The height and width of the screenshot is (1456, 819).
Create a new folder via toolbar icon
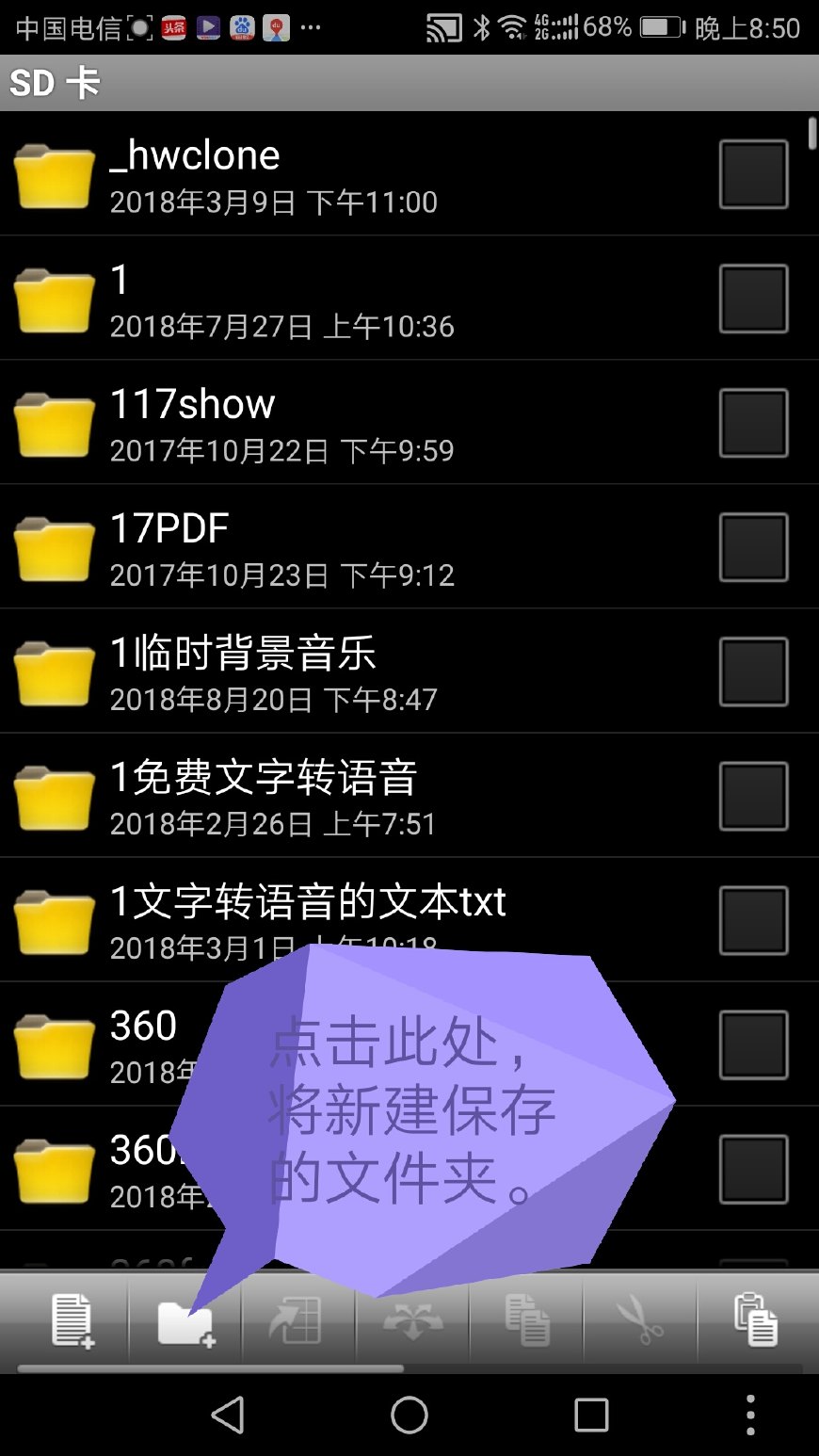[x=186, y=1318]
